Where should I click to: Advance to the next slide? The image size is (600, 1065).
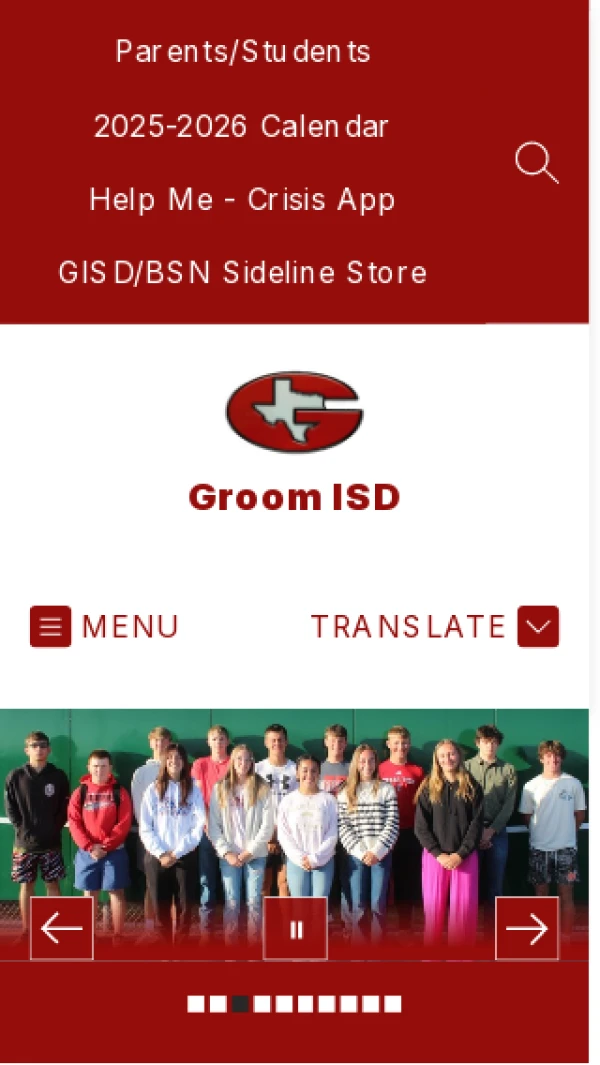click(x=527, y=929)
